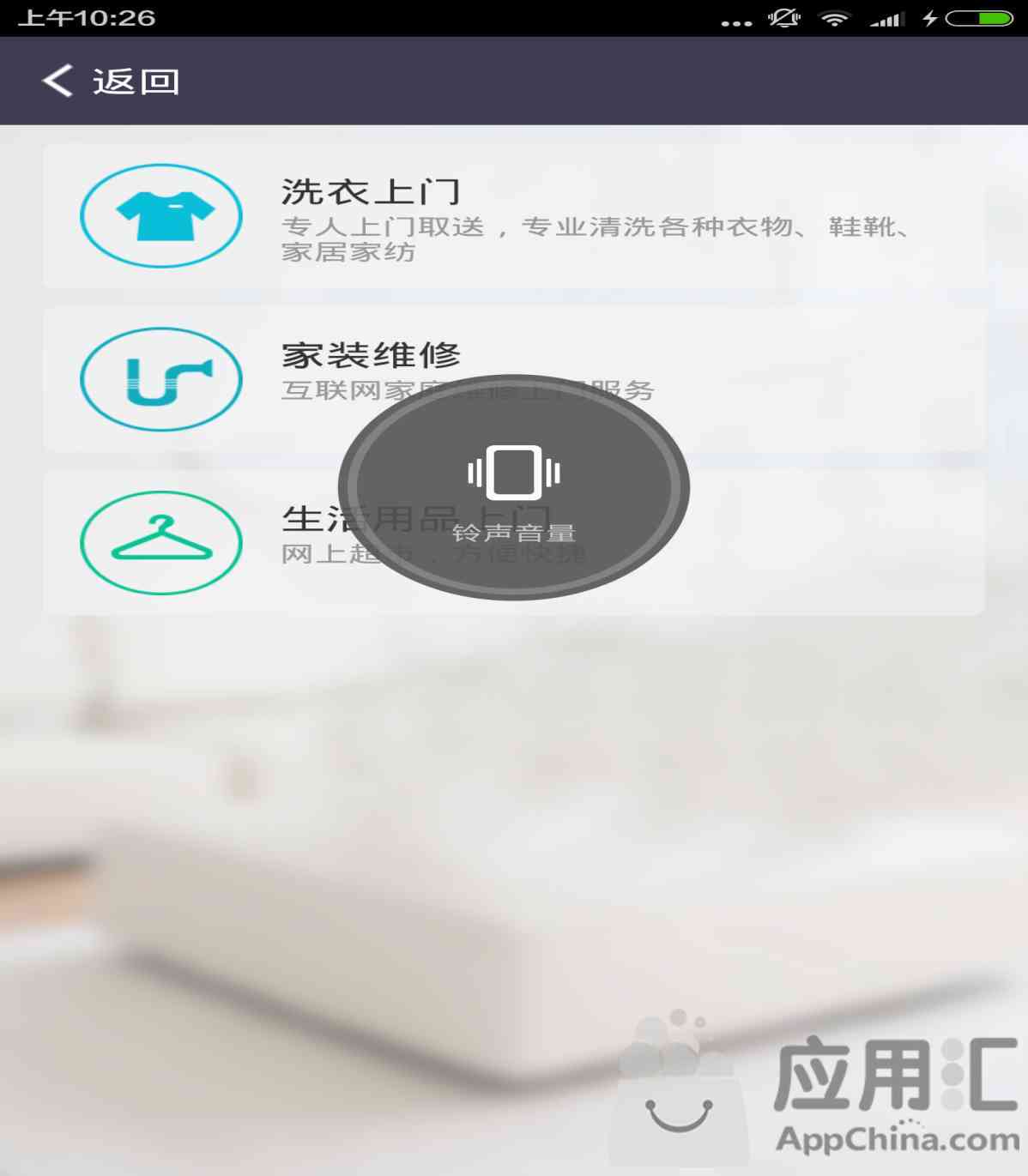
Task: Go back using the 返回 button
Action: [x=110, y=81]
